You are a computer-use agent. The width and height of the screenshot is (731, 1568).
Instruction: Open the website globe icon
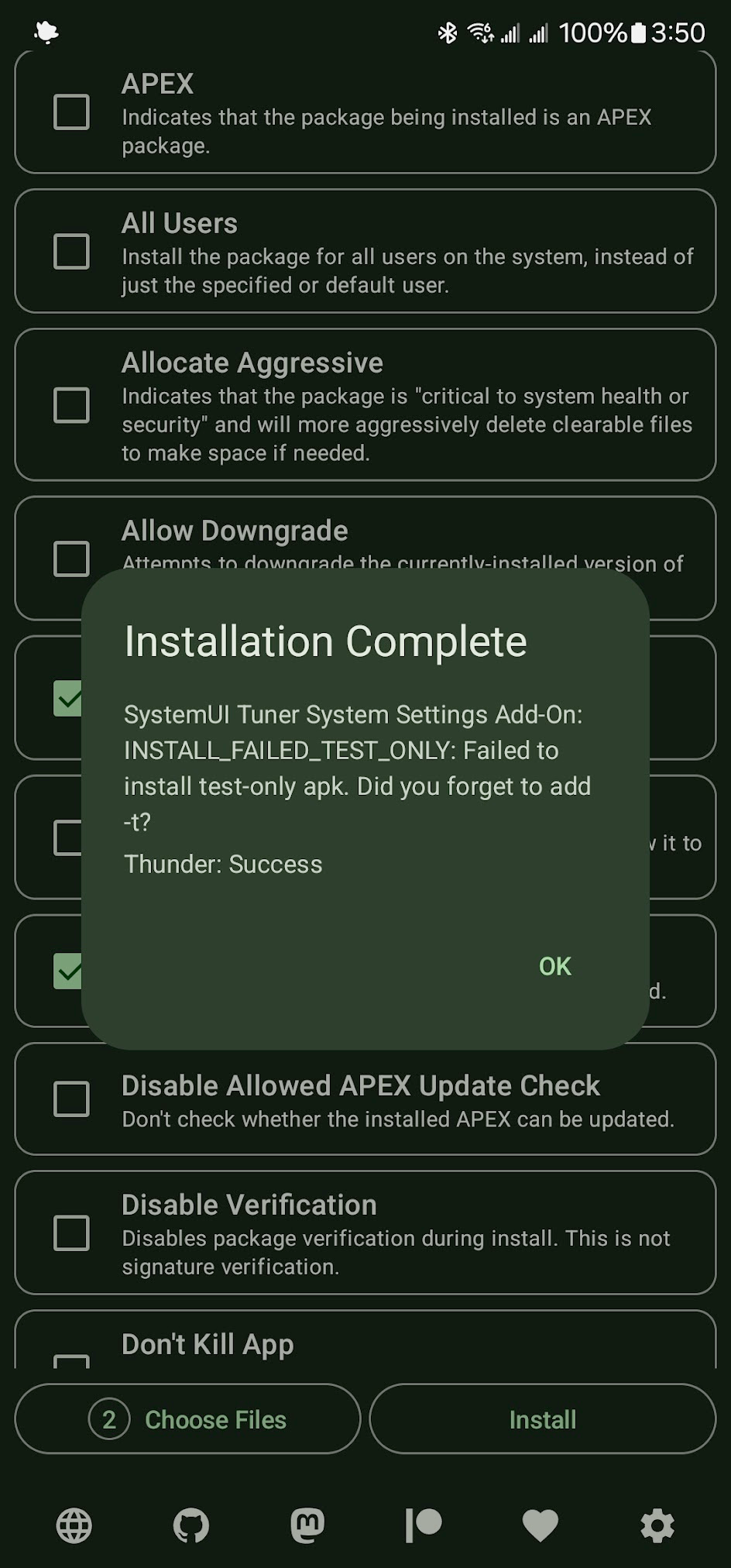[x=74, y=1525]
